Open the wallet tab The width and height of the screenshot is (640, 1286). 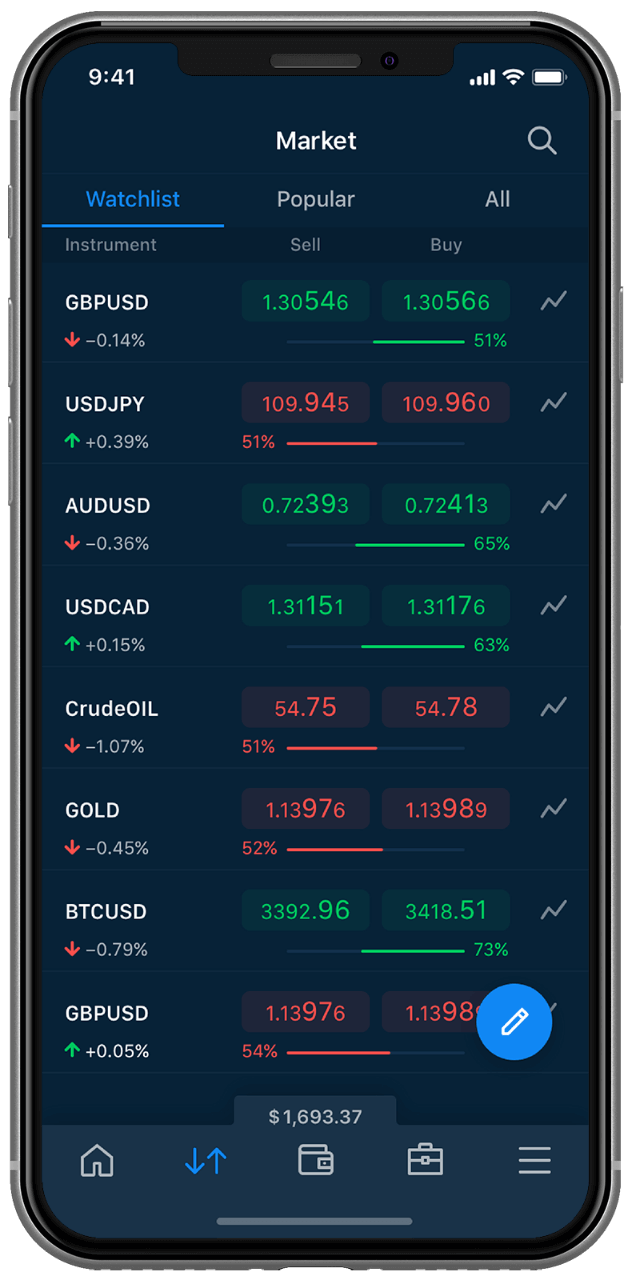point(316,1160)
